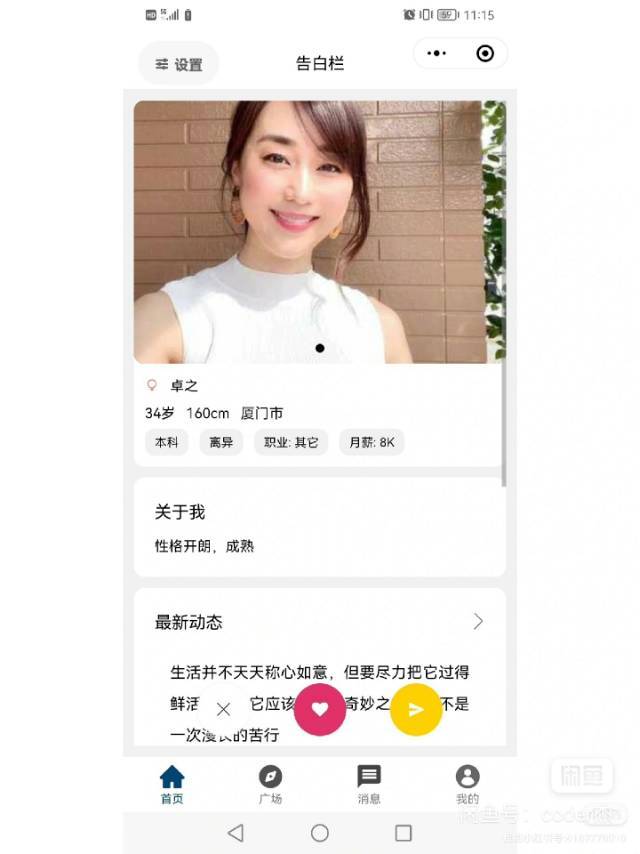Image resolution: width=640 pixels, height=854 pixels.
Task: Go to the system home screen
Action: (x=320, y=832)
